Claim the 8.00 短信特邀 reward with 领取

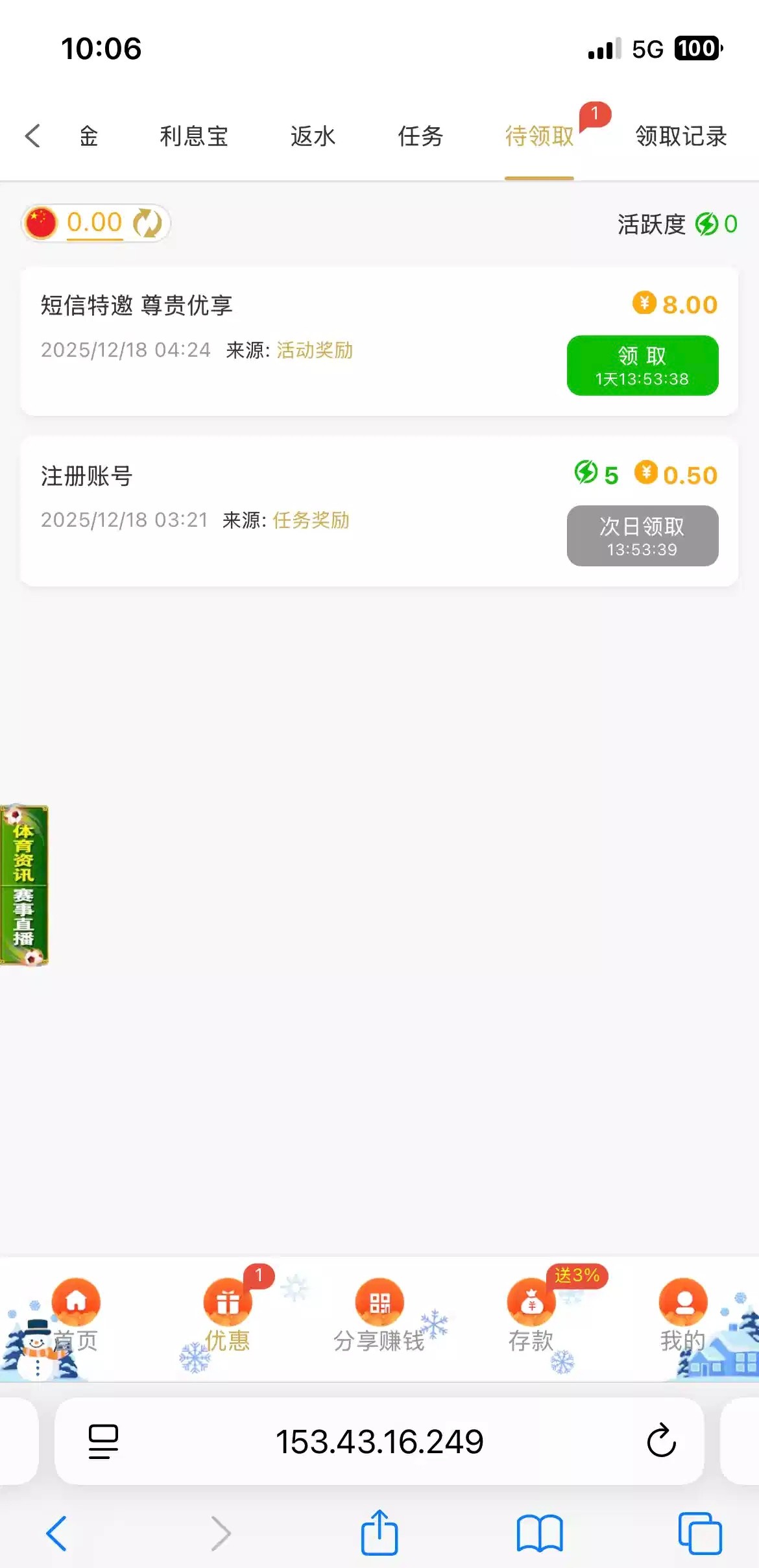tap(642, 365)
